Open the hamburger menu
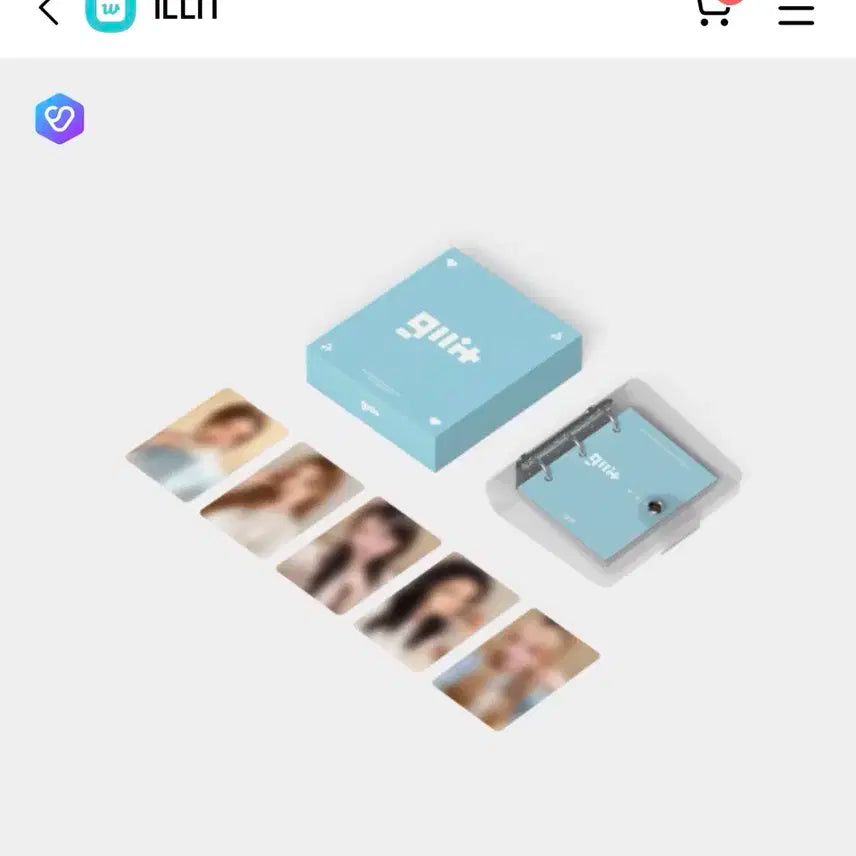Viewport: 856px width, 856px height. [x=796, y=12]
